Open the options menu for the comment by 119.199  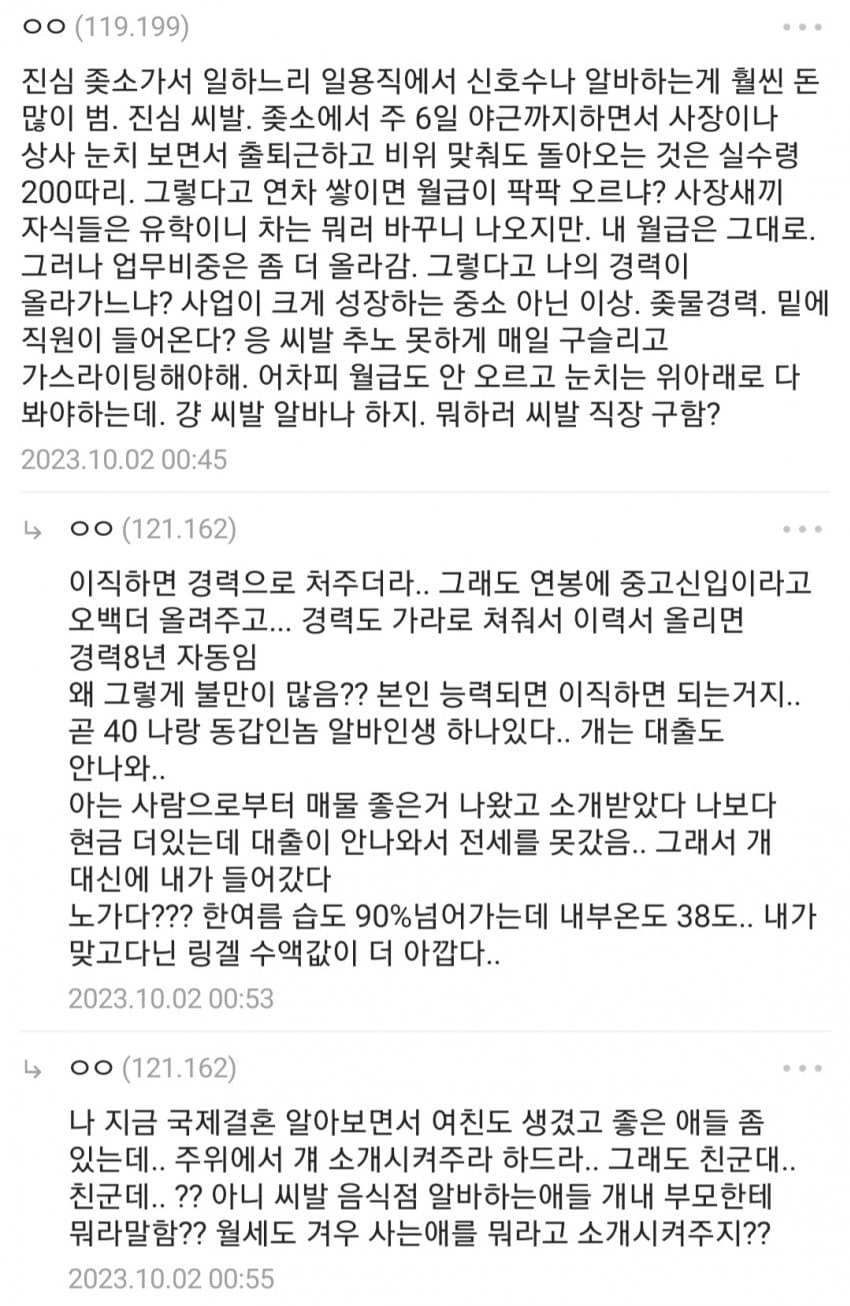pyautogui.click(x=801, y=27)
